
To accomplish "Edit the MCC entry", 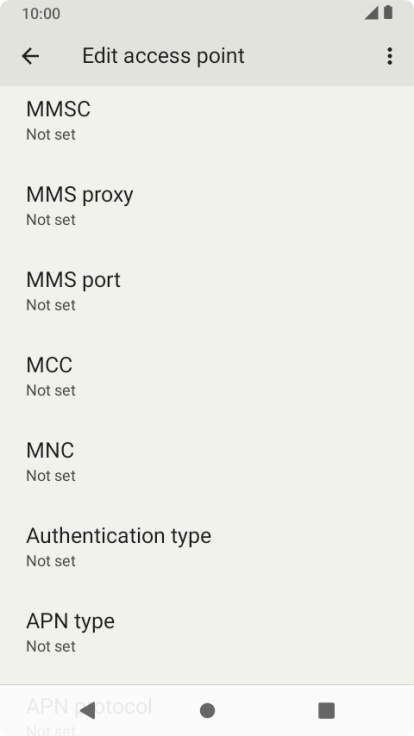I will tap(207, 377).
